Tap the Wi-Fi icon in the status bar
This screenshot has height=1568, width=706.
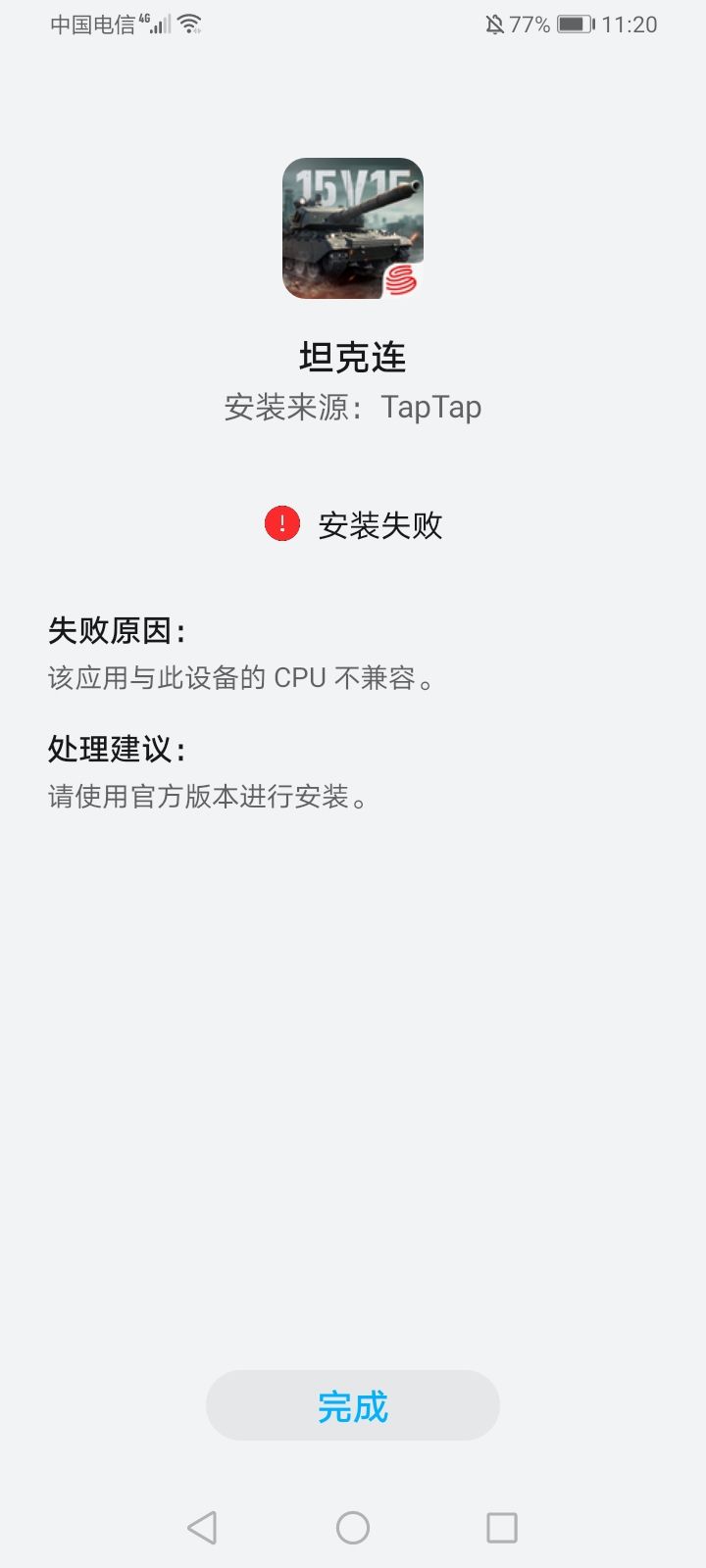pyautogui.click(x=188, y=24)
